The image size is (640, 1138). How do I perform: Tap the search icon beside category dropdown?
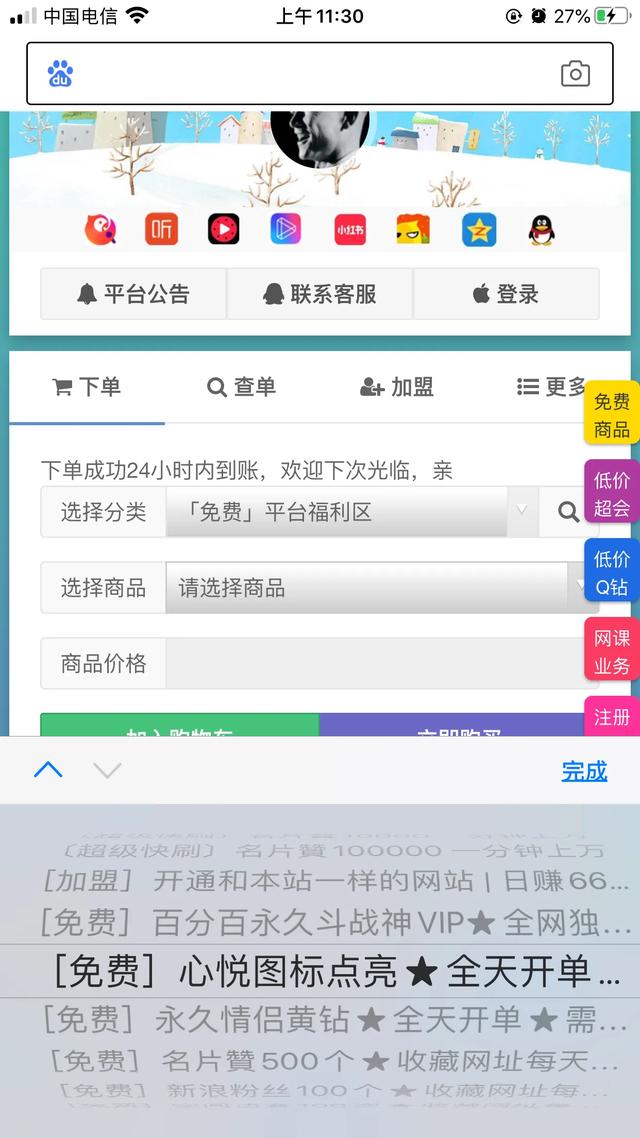[x=568, y=512]
